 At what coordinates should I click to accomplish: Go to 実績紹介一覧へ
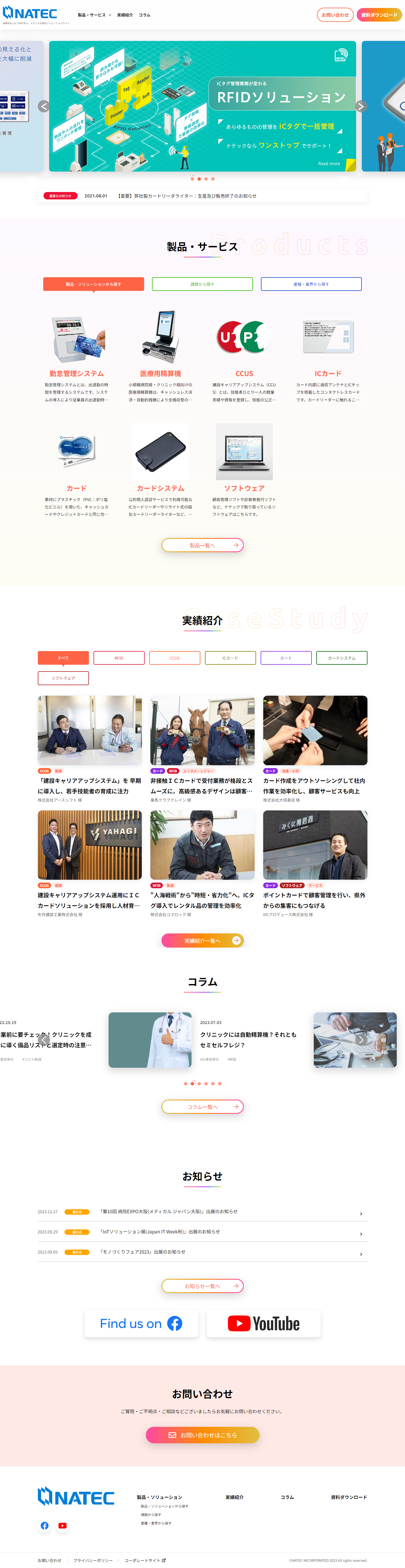click(202, 941)
